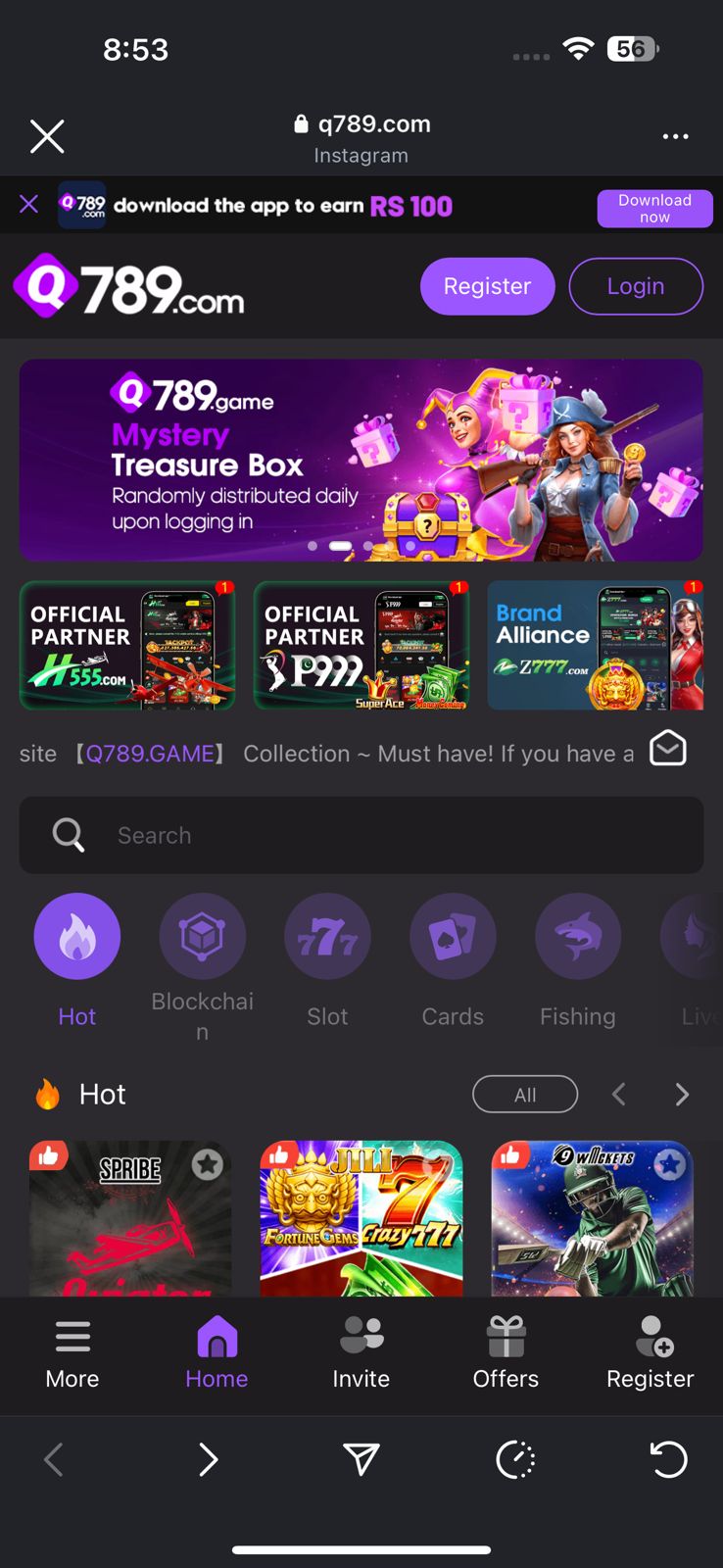The width and height of the screenshot is (723, 1568).
Task: Open the Invite tab
Action: pos(361,1352)
